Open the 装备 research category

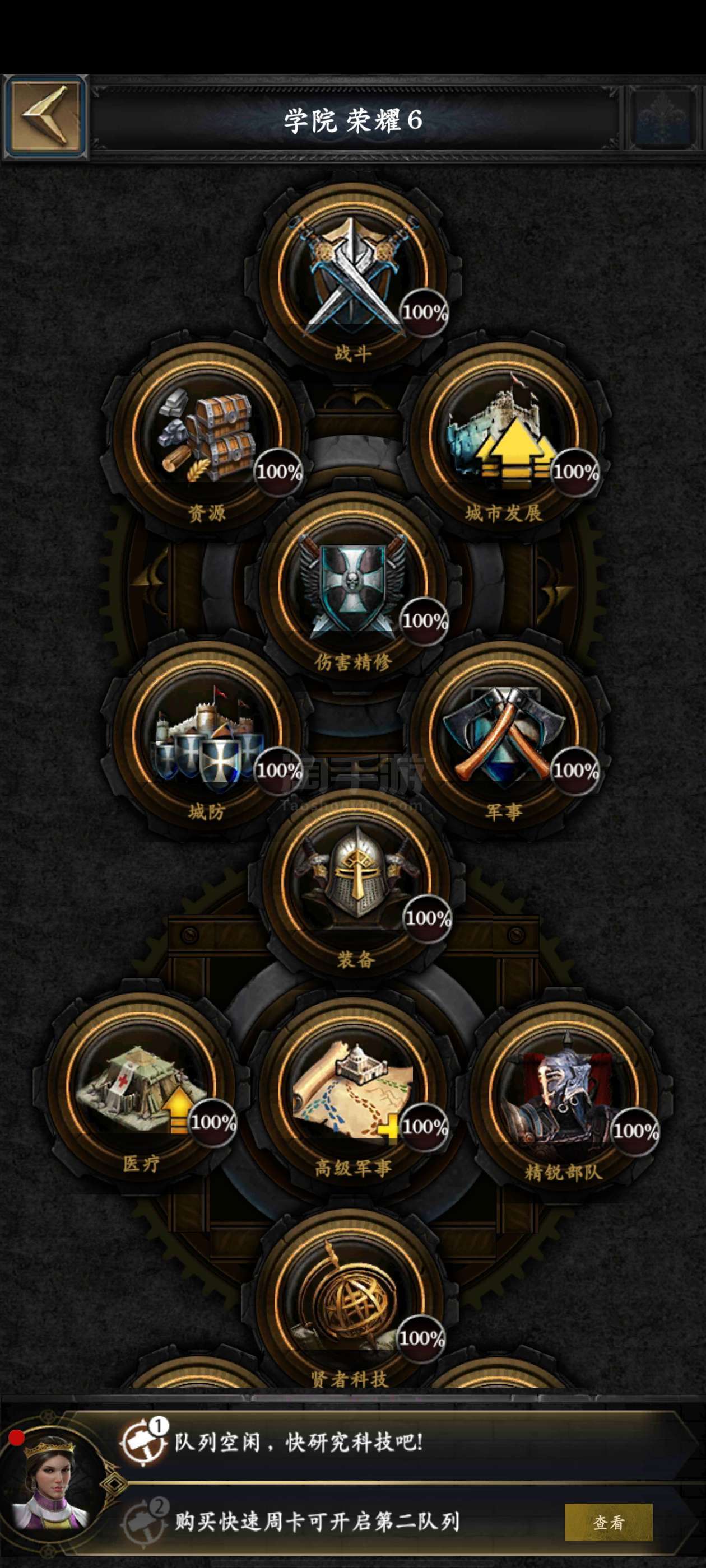(355, 884)
